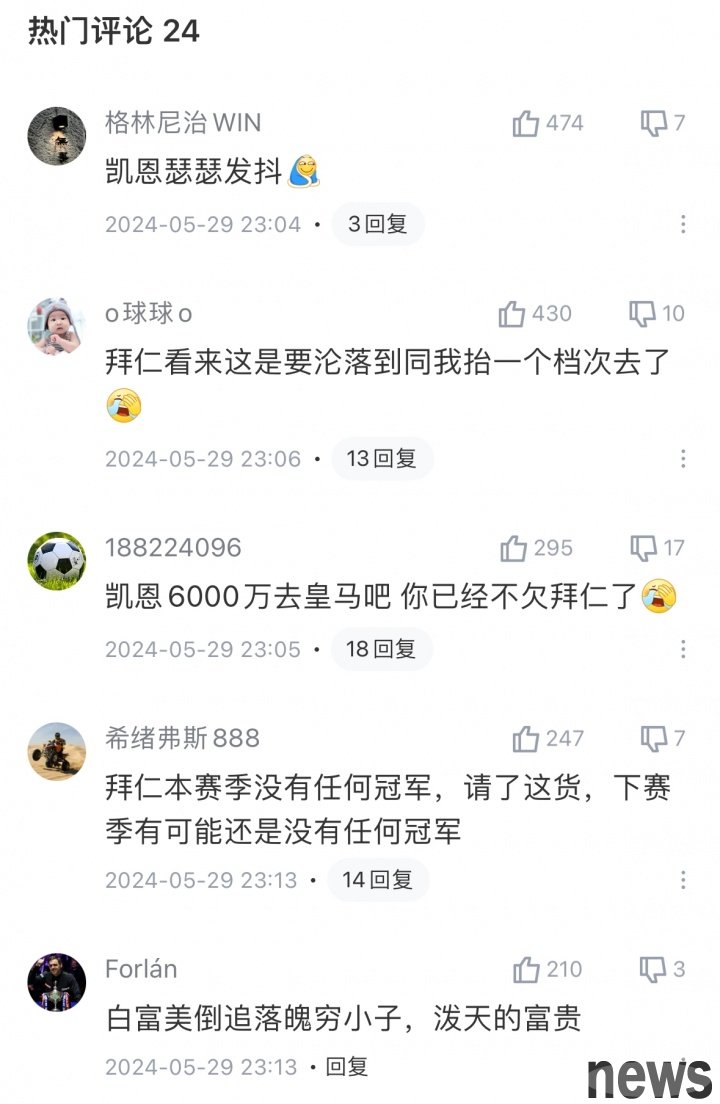Screen dimensions: 720x1104
Task: Dislike the comment by 格林尼治WIN
Action: 654,123
